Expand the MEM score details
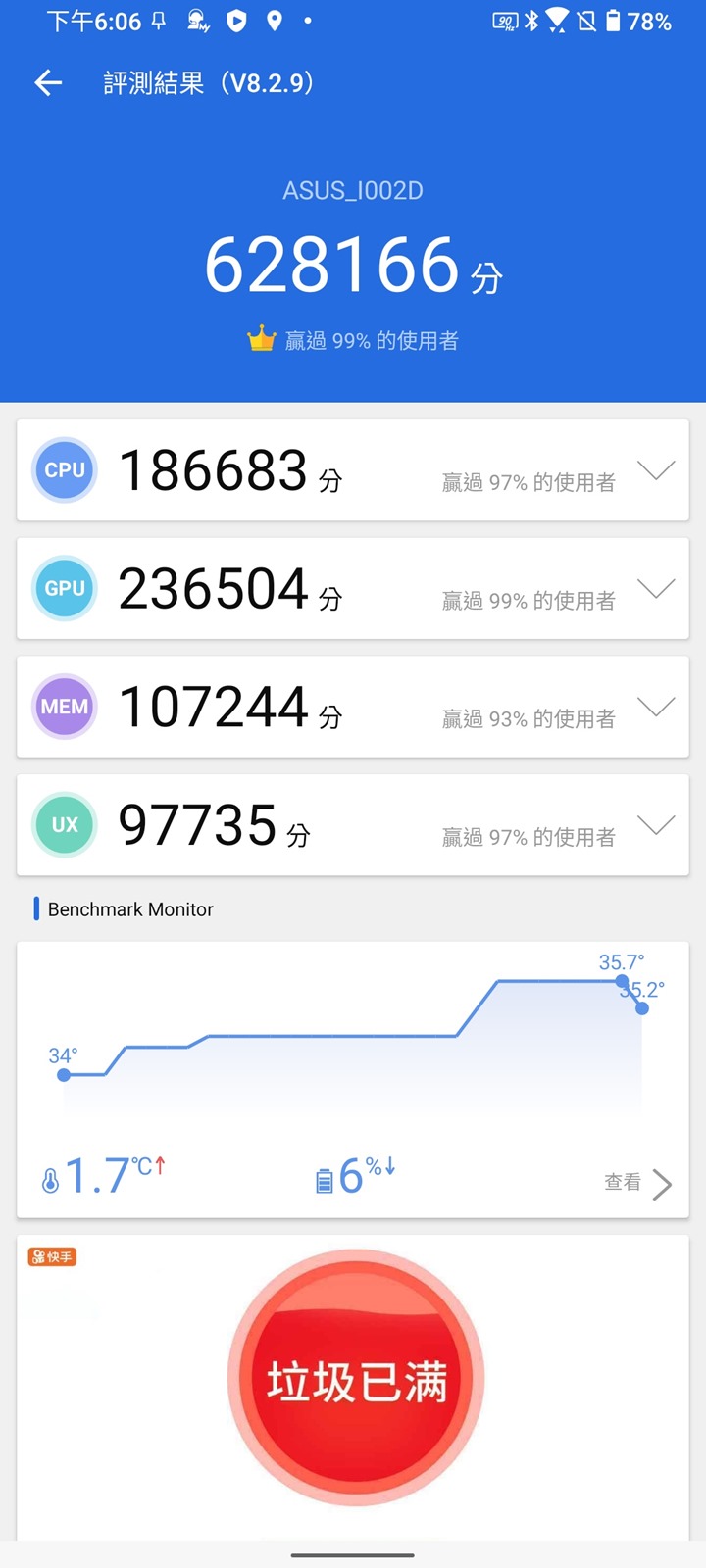Screen dimensions: 706x1568 pyautogui.click(x=655, y=707)
